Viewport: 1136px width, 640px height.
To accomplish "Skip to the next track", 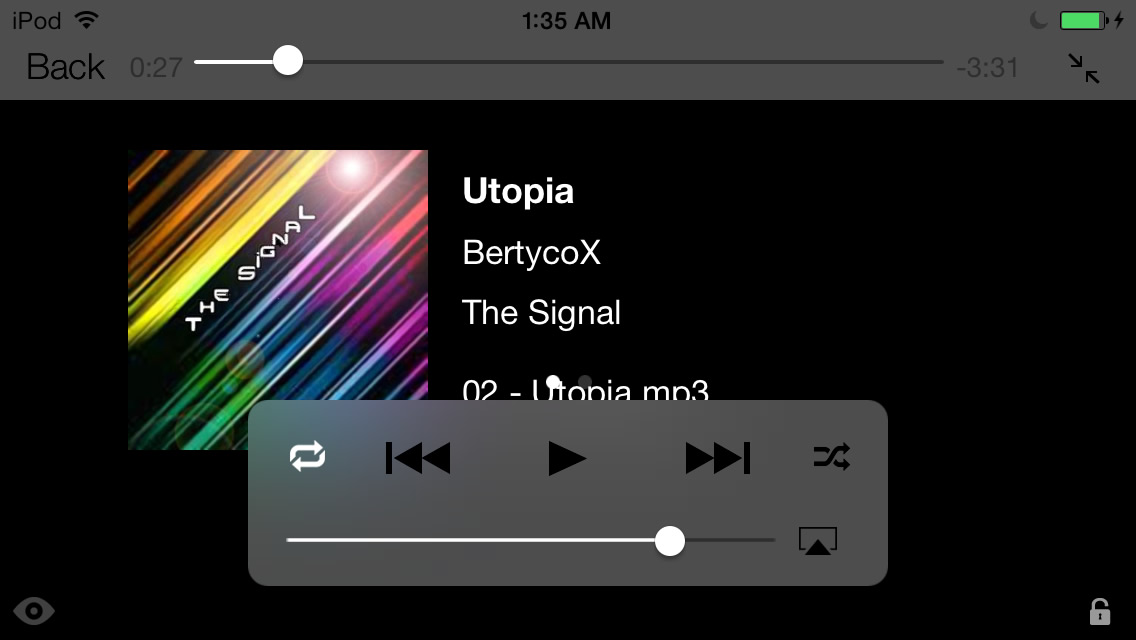I will click(x=717, y=458).
